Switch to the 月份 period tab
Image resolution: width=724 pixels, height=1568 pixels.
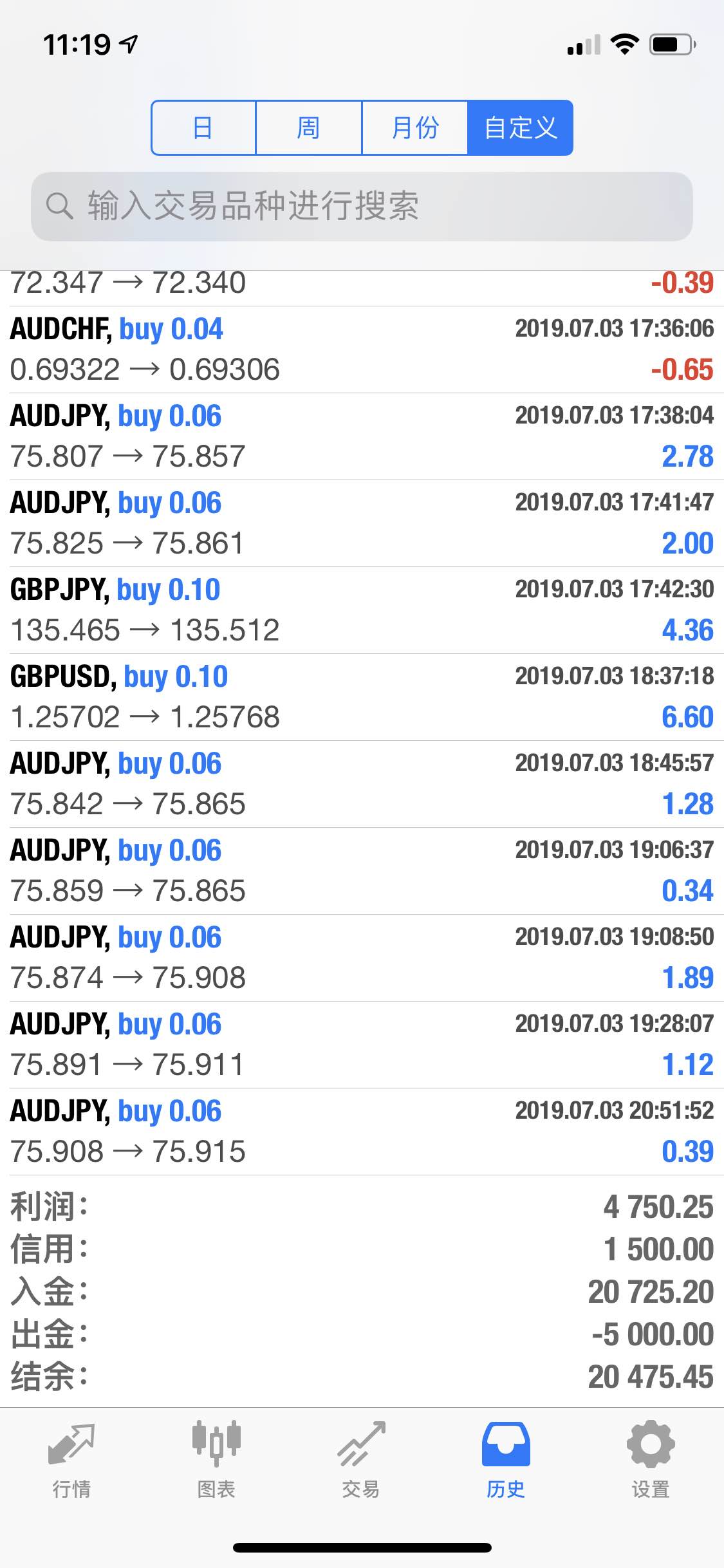415,127
